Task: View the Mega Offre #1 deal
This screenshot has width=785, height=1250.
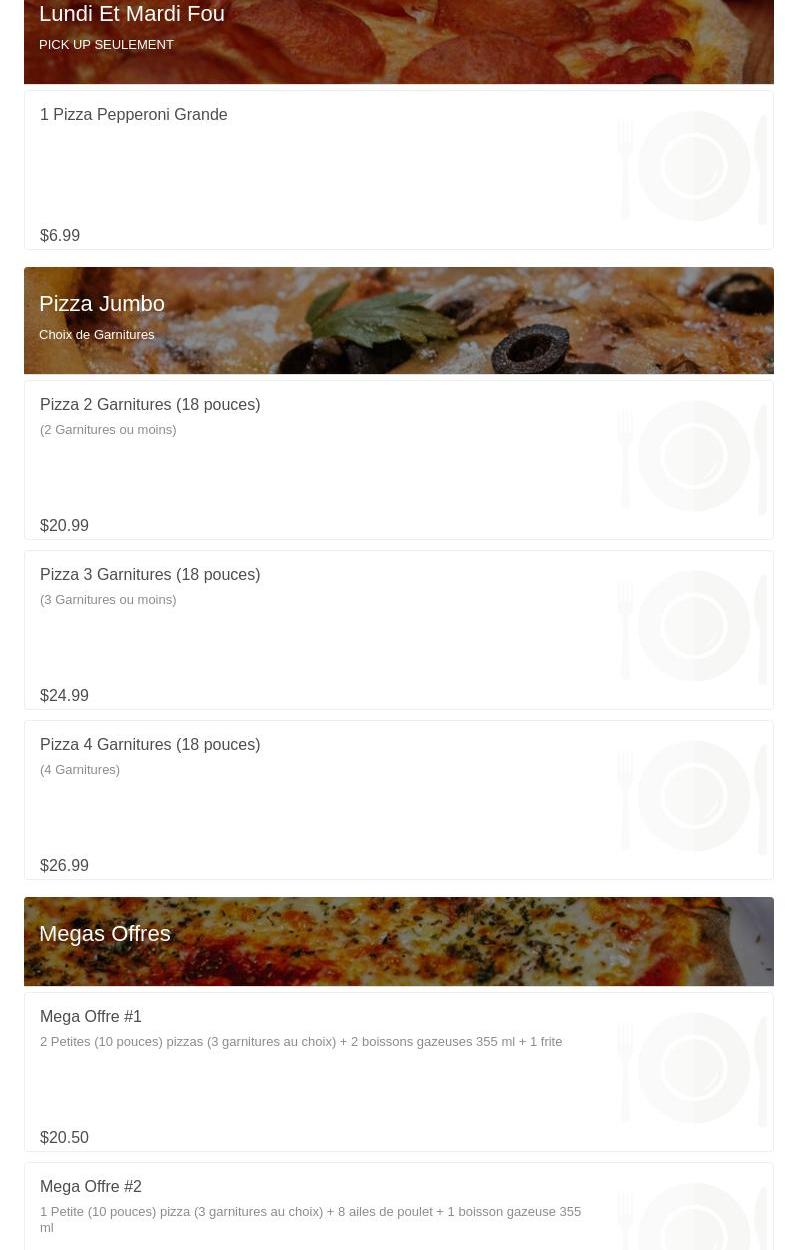Action: pos(91,1017)
